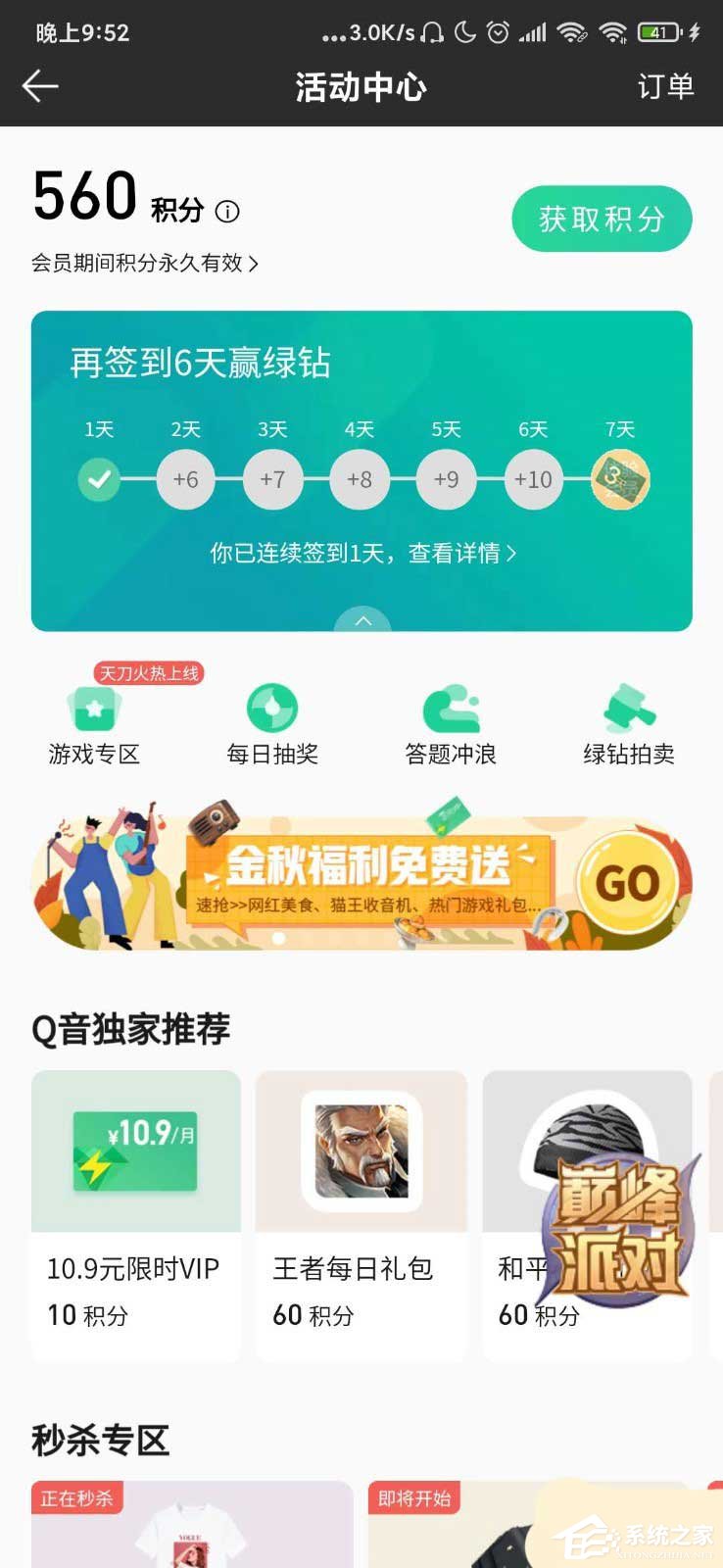Collapse the sign-in panel with the chevron
The image size is (723, 1568).
[x=362, y=622]
